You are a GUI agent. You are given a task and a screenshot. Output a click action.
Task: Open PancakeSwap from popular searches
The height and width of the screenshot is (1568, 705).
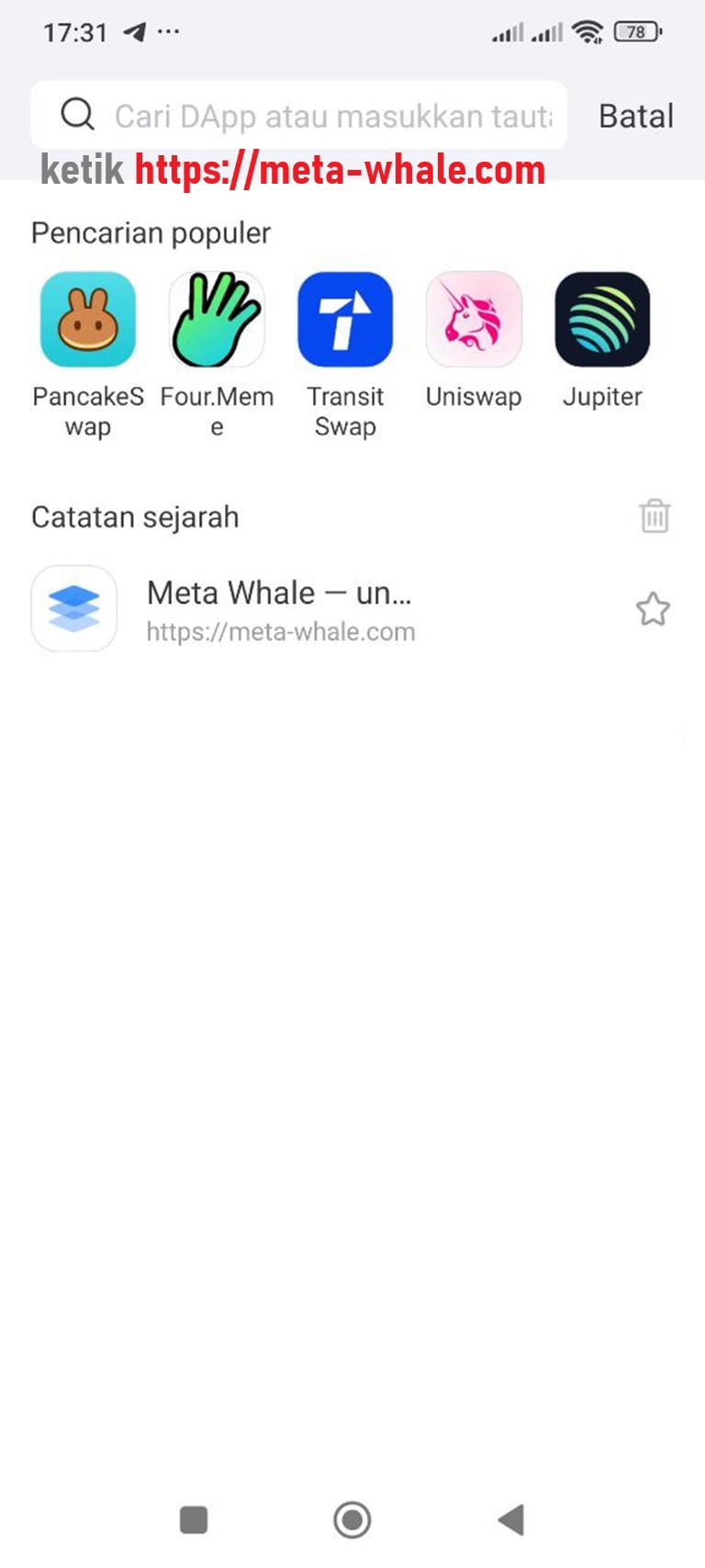[x=87, y=321]
